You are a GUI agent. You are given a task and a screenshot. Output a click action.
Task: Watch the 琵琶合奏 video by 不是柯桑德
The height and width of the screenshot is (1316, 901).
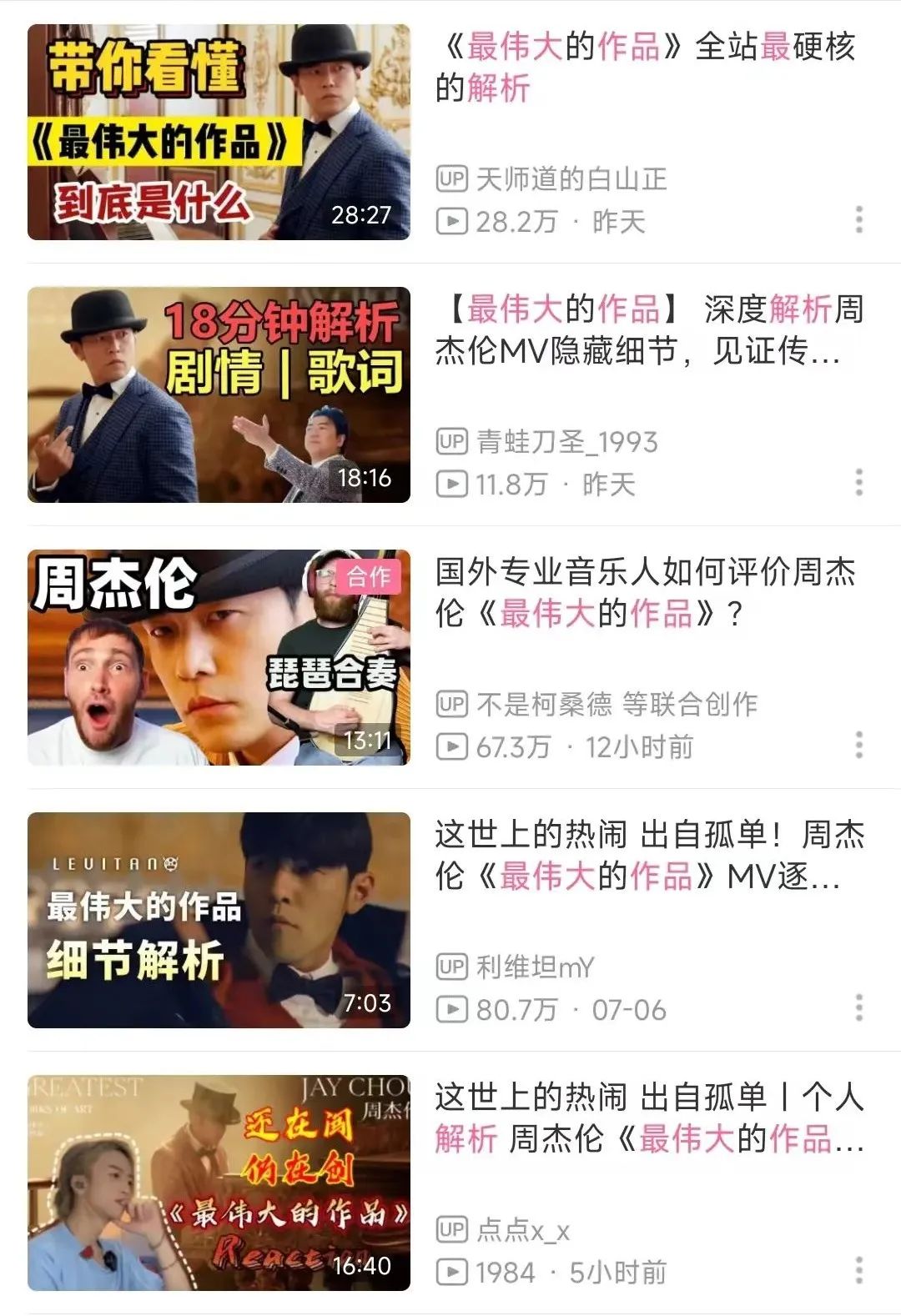(219, 657)
